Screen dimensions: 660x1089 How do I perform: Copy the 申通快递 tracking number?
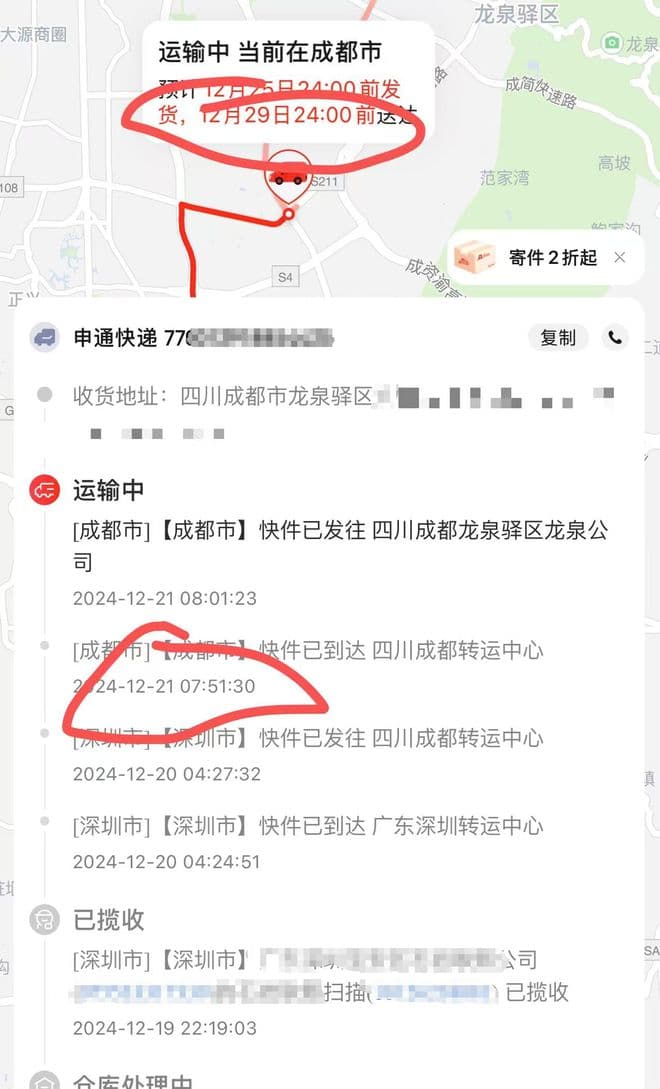pos(558,338)
